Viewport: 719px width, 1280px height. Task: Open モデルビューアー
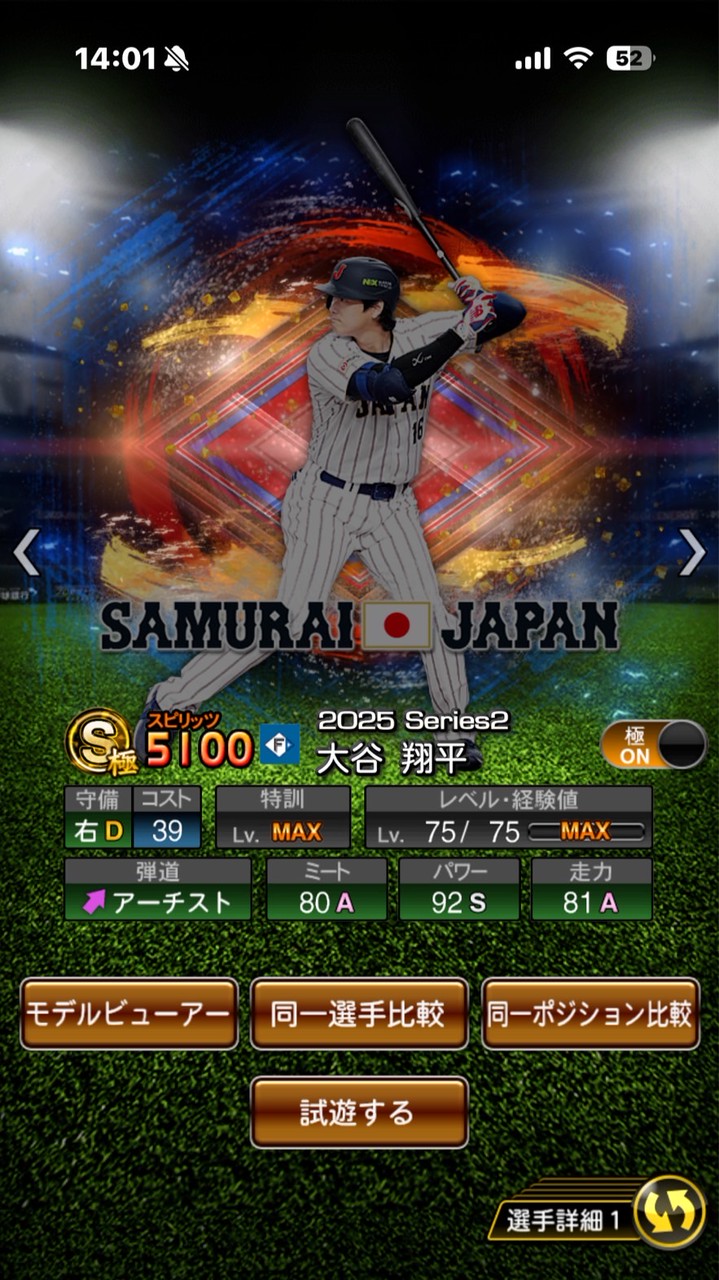[x=129, y=1013]
